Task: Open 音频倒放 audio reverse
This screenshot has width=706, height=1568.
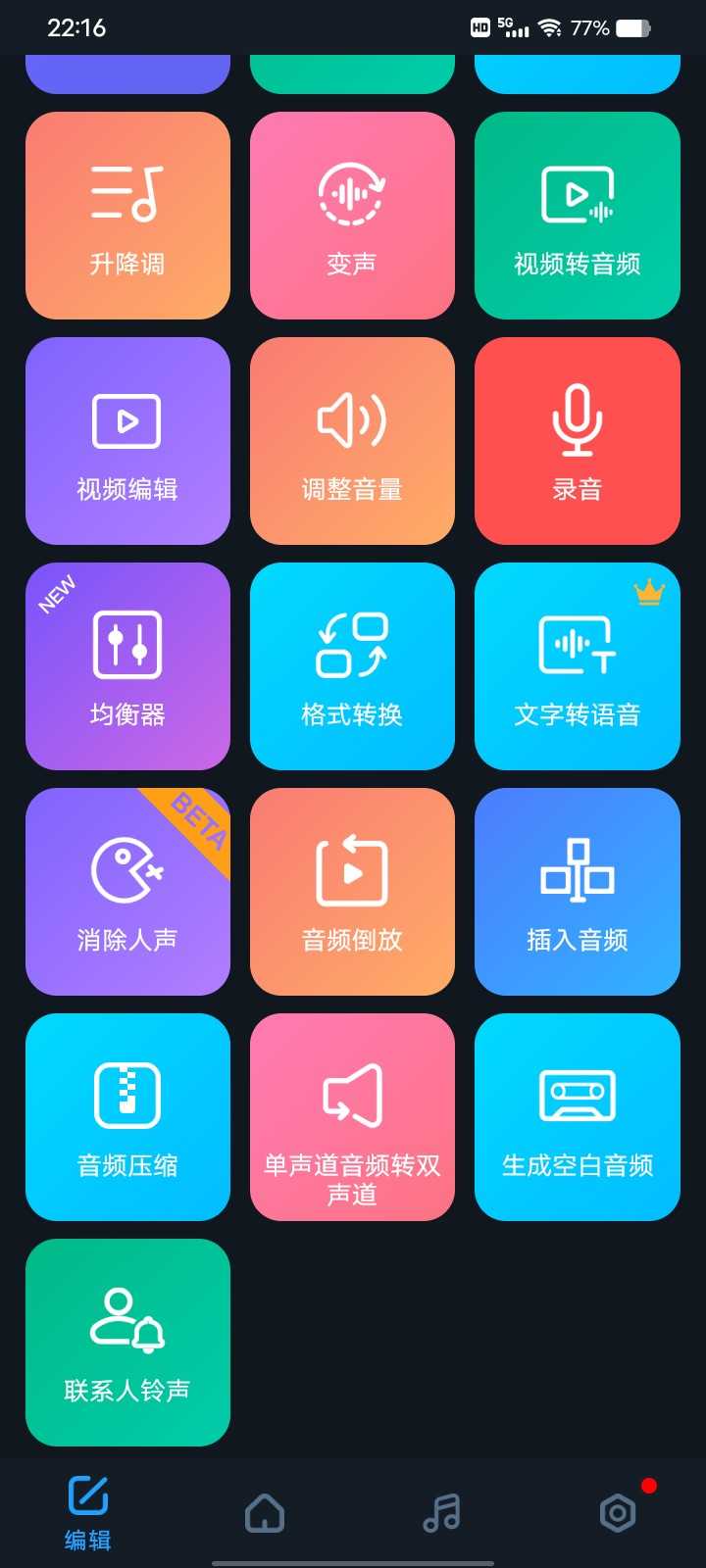Action: click(352, 892)
